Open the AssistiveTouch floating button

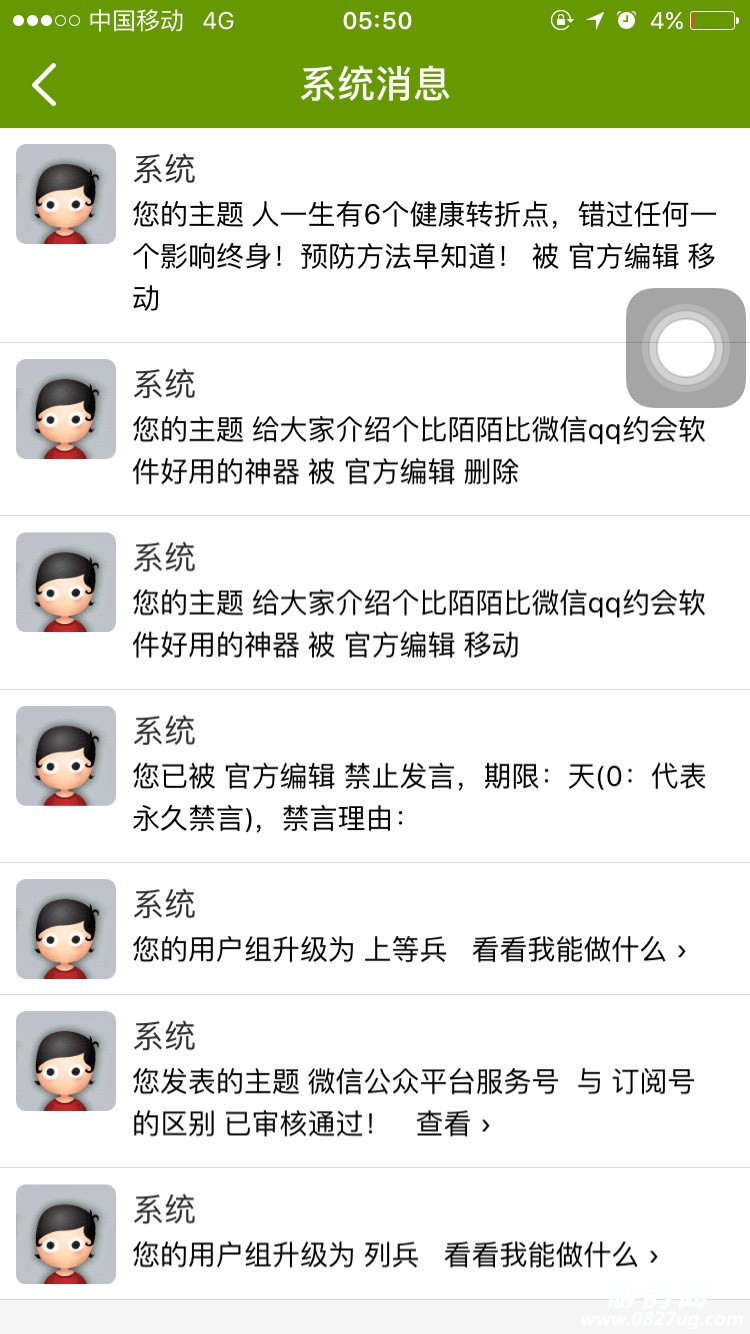686,348
